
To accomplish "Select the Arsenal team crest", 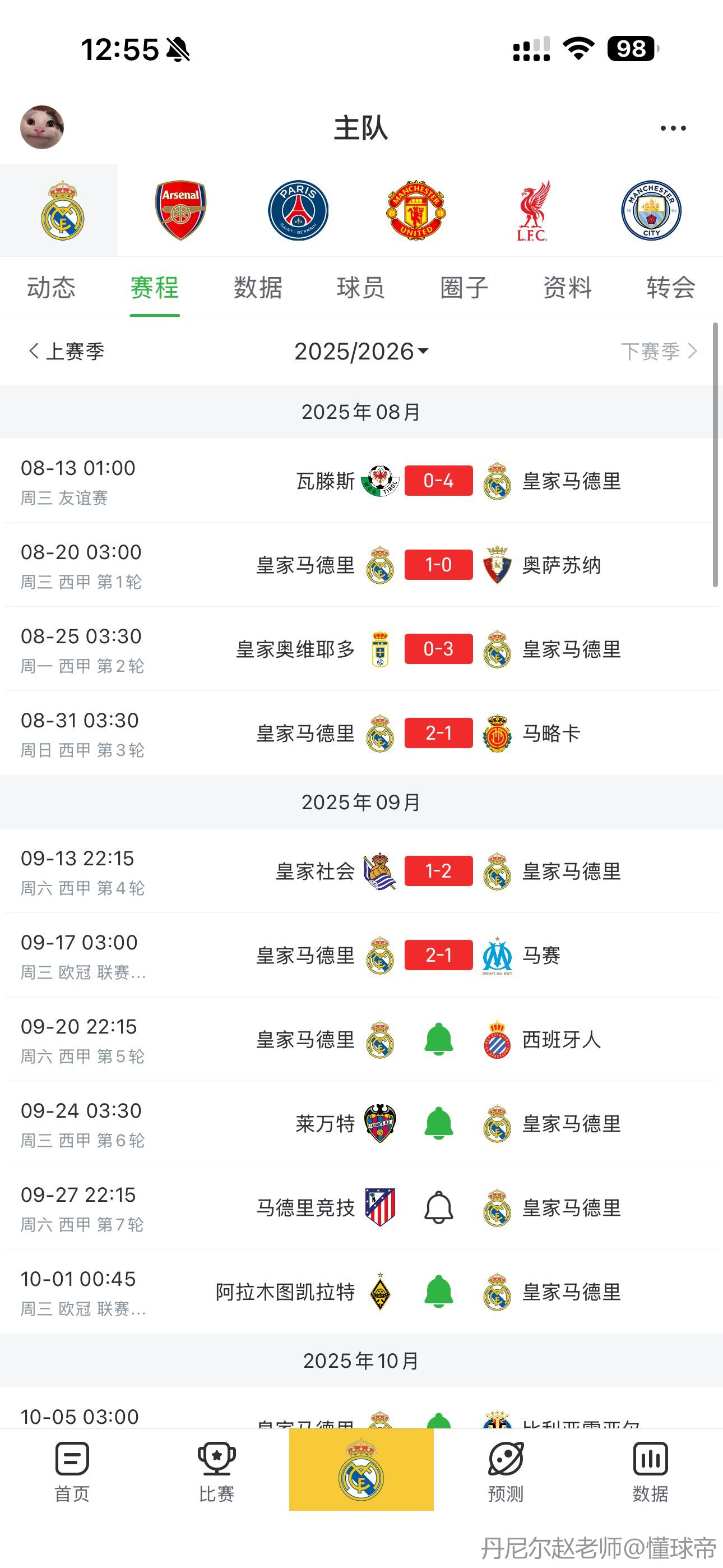I will [x=180, y=210].
